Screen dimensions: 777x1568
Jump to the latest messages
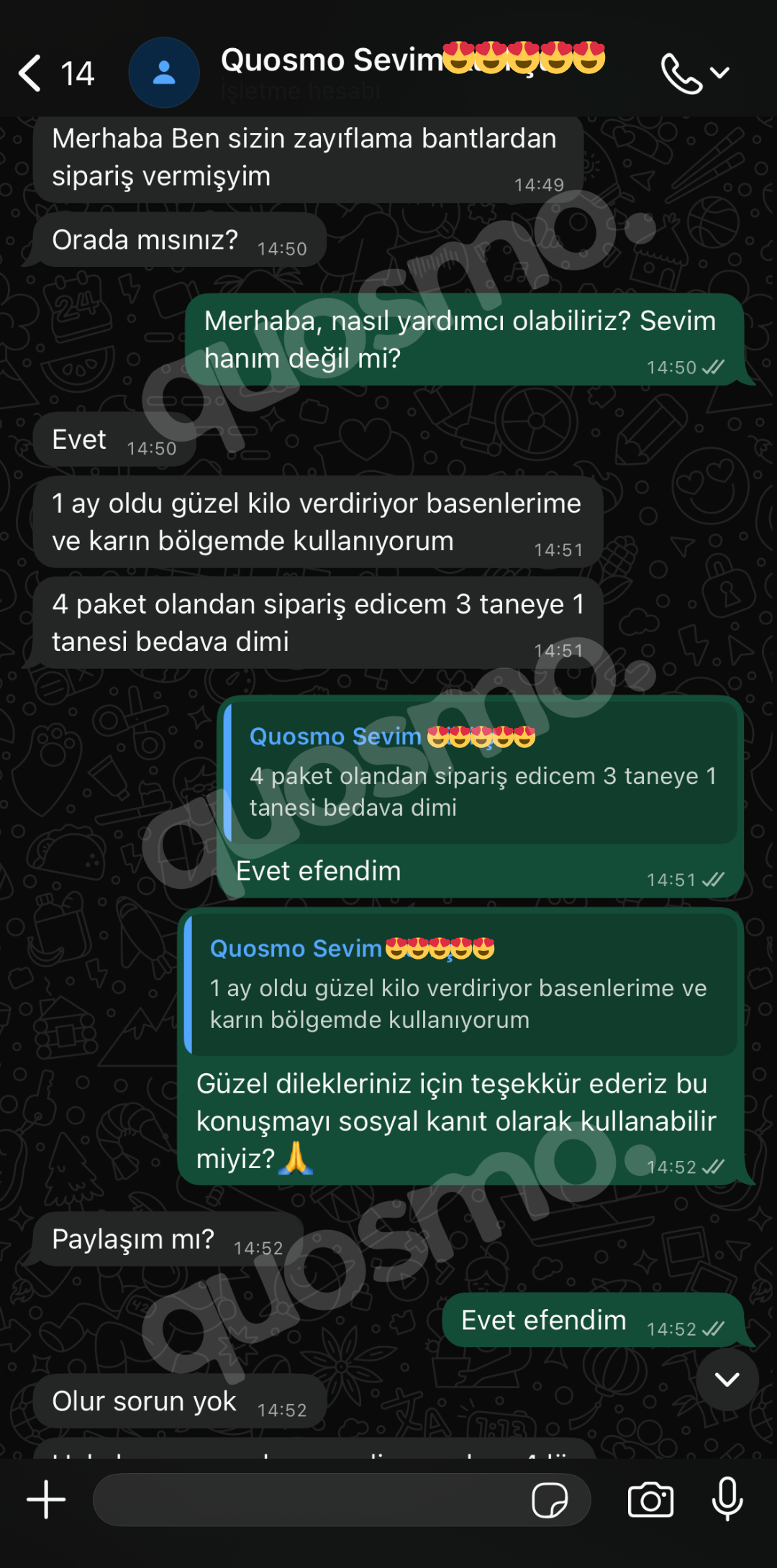tap(727, 1379)
